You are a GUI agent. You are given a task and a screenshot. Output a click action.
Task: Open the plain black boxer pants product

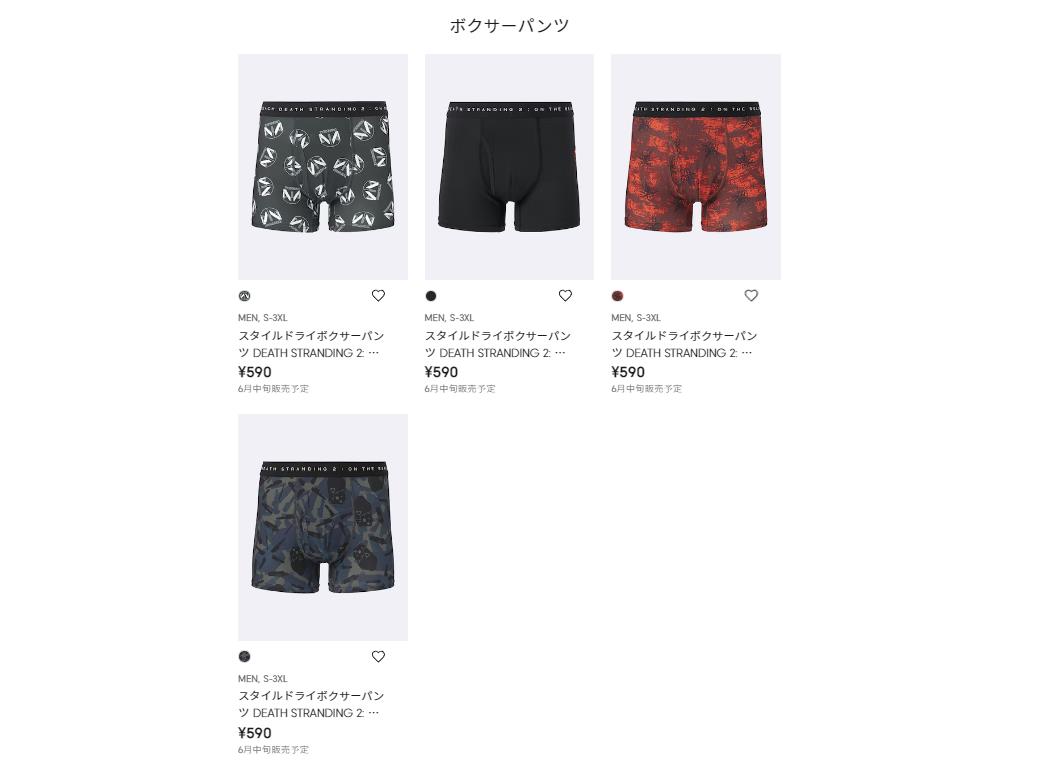509,167
